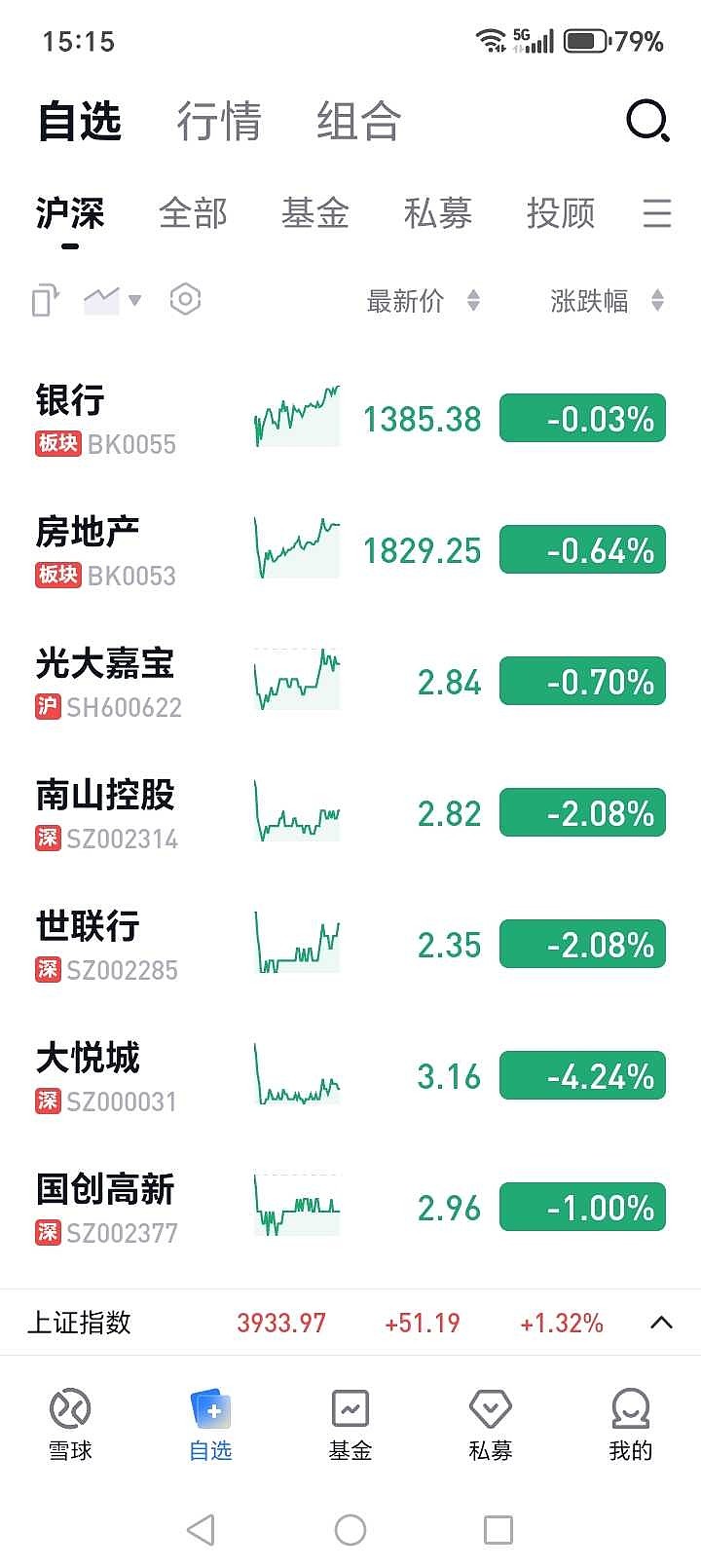Select the 全部 category tab

193,213
